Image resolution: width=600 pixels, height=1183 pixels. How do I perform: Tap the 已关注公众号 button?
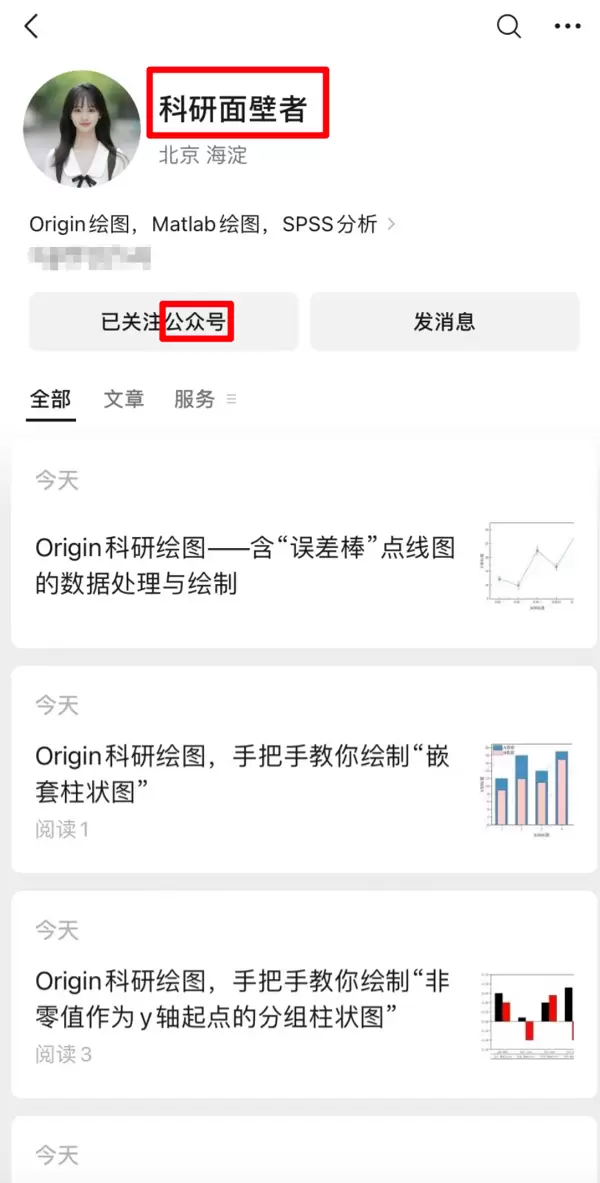coord(164,322)
